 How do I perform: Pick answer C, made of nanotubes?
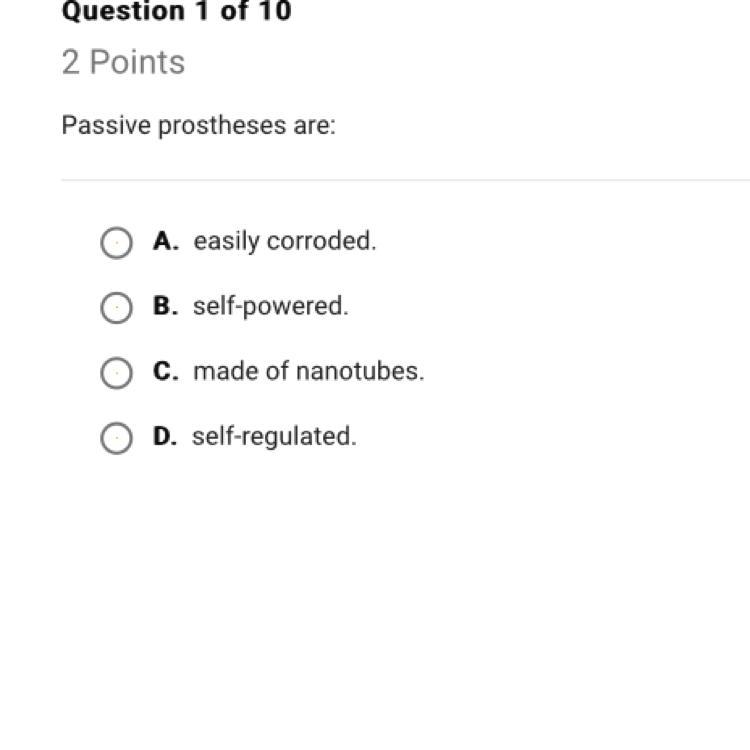[x=117, y=373]
